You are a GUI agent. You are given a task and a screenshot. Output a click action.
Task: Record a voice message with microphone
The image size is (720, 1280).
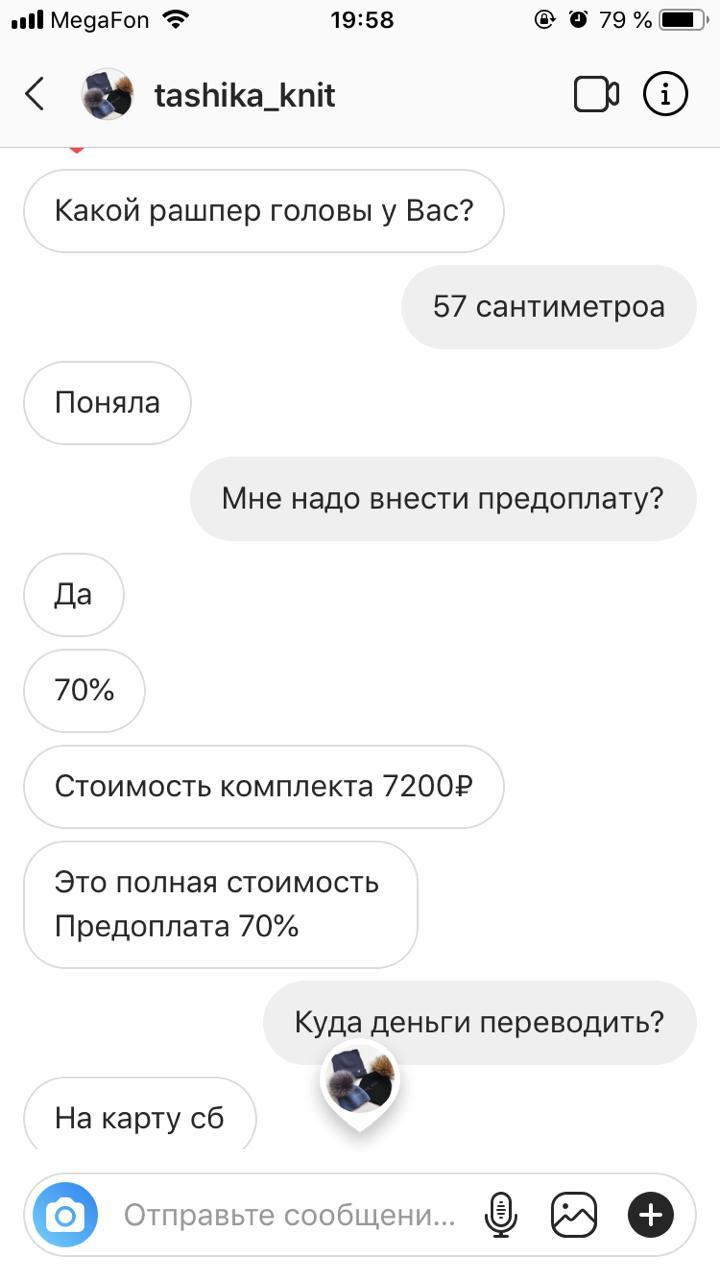pos(501,1215)
